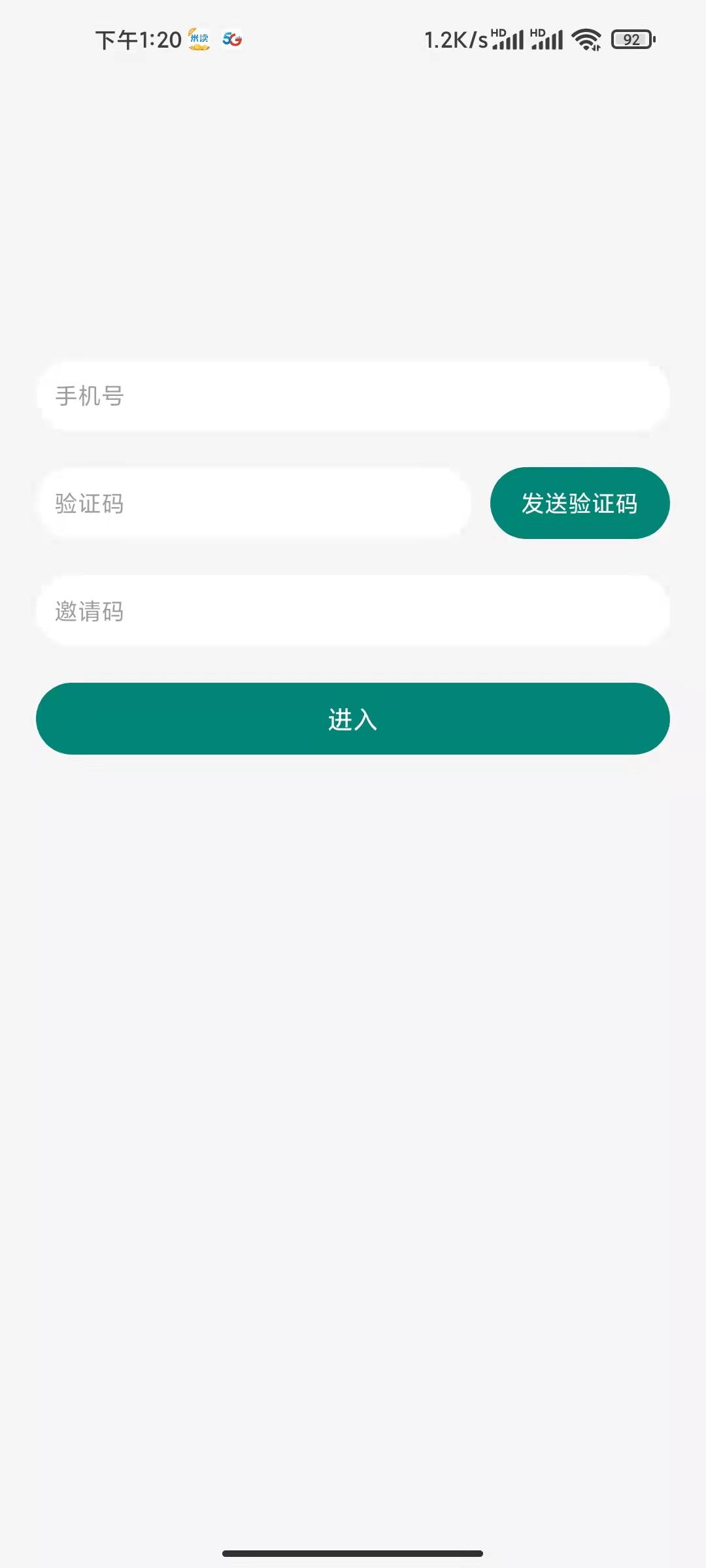Click the right SIM signal bars icon
706x1568 pixels.
pyautogui.click(x=546, y=41)
